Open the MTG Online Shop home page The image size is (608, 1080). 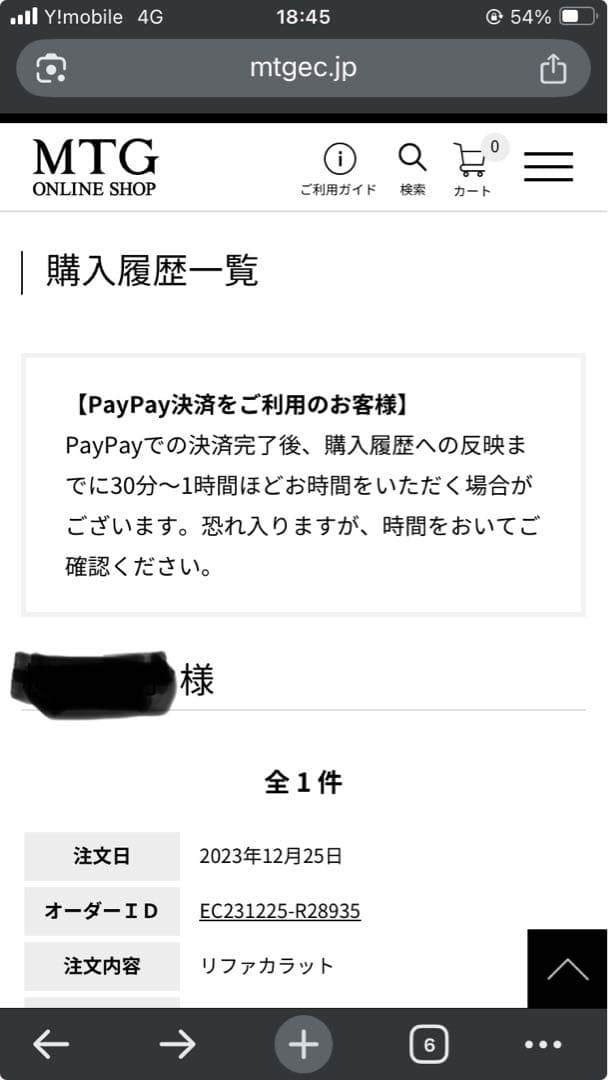point(95,167)
